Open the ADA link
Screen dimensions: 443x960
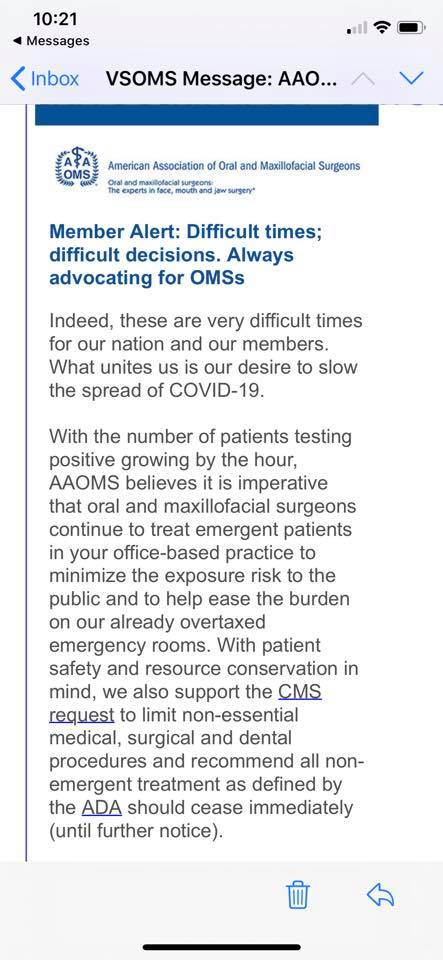102,808
